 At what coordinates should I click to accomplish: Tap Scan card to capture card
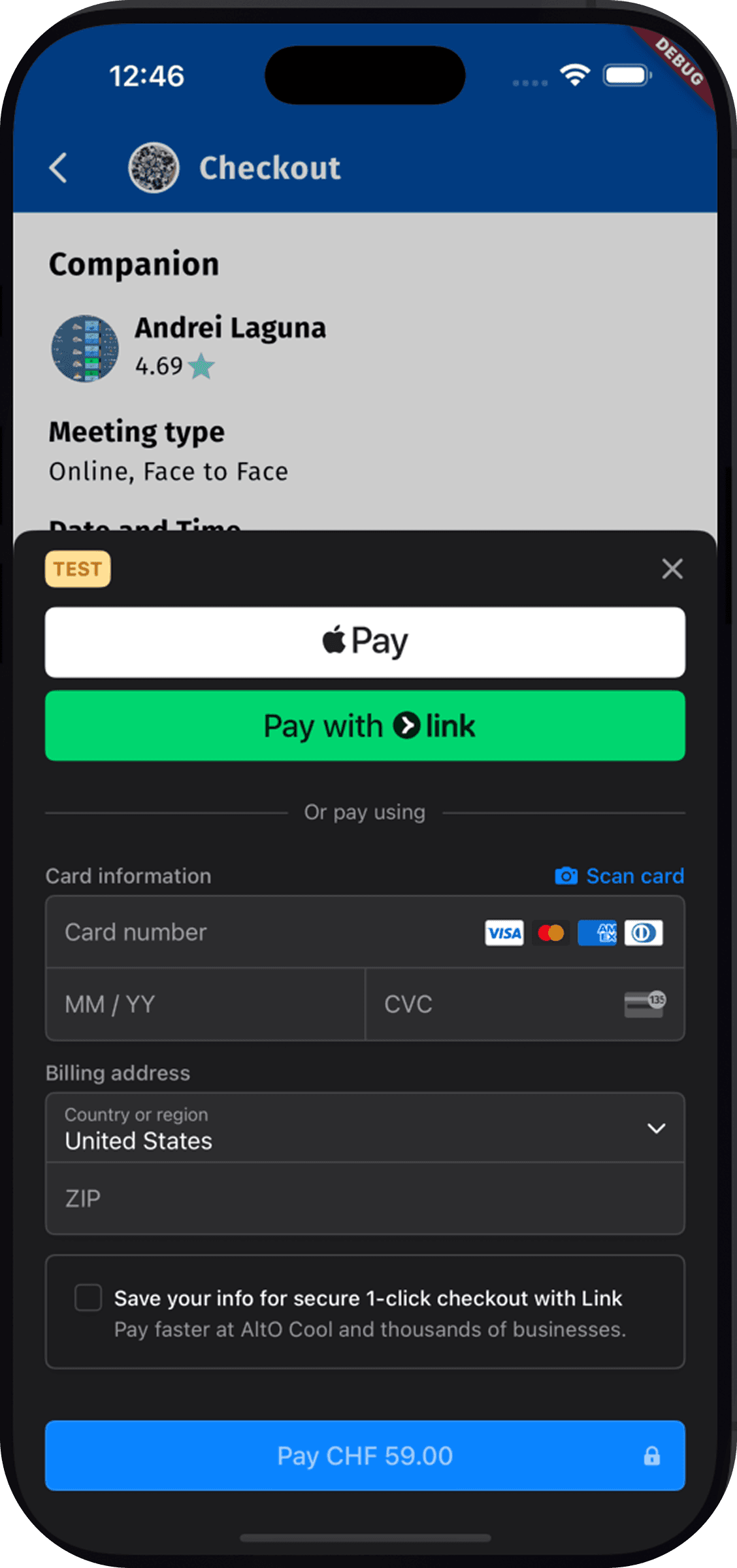click(619, 876)
